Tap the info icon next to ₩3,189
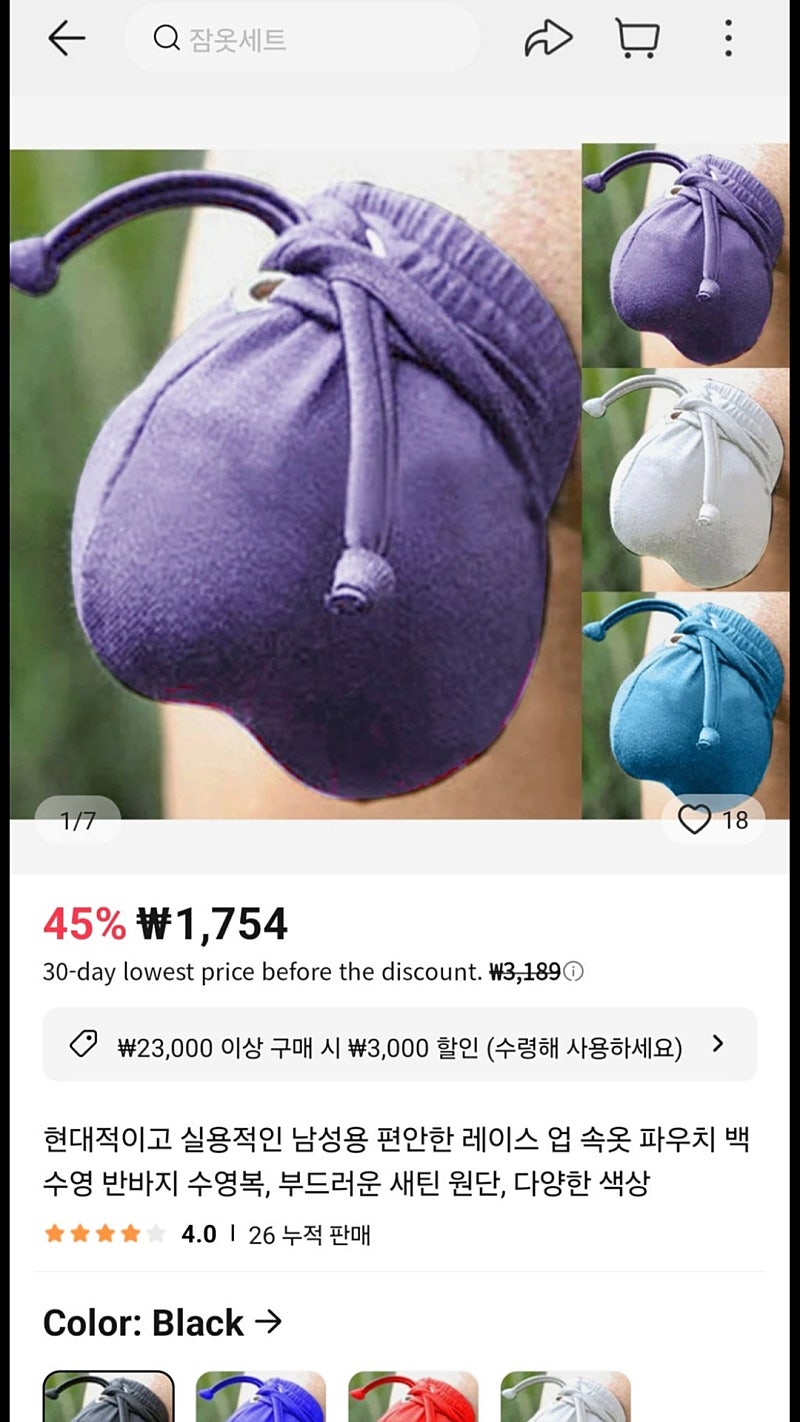The height and width of the screenshot is (1422, 800). point(573,970)
